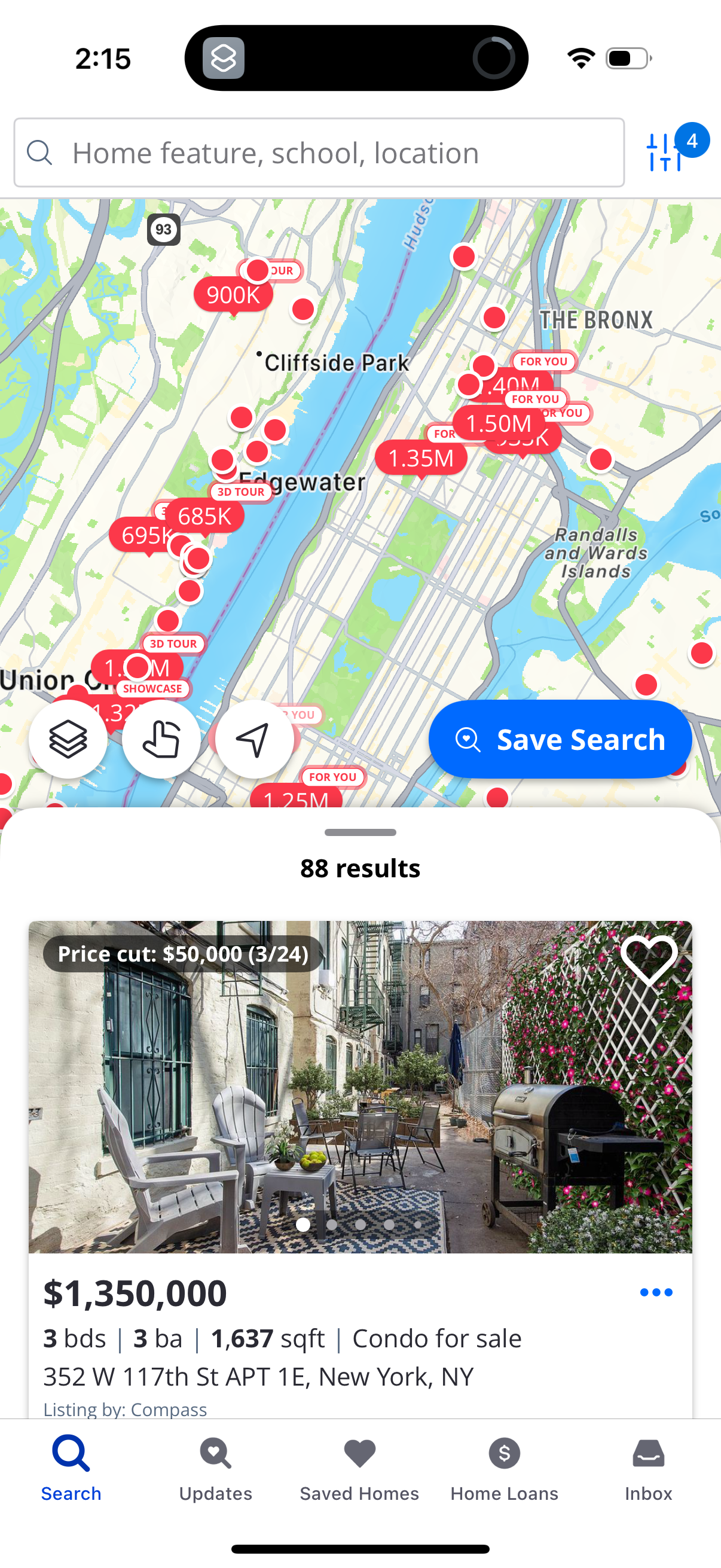
Task: Tap 88 results to expand listings
Action: (360, 868)
